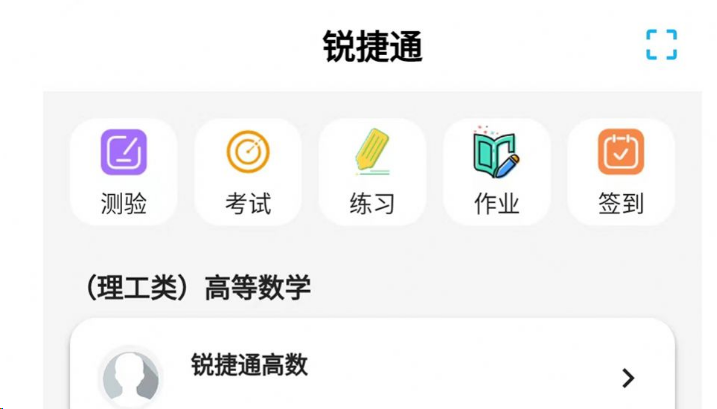Viewport: 717px width, 409px height.
Task: Go to 练习 practice section
Action: click(372, 171)
